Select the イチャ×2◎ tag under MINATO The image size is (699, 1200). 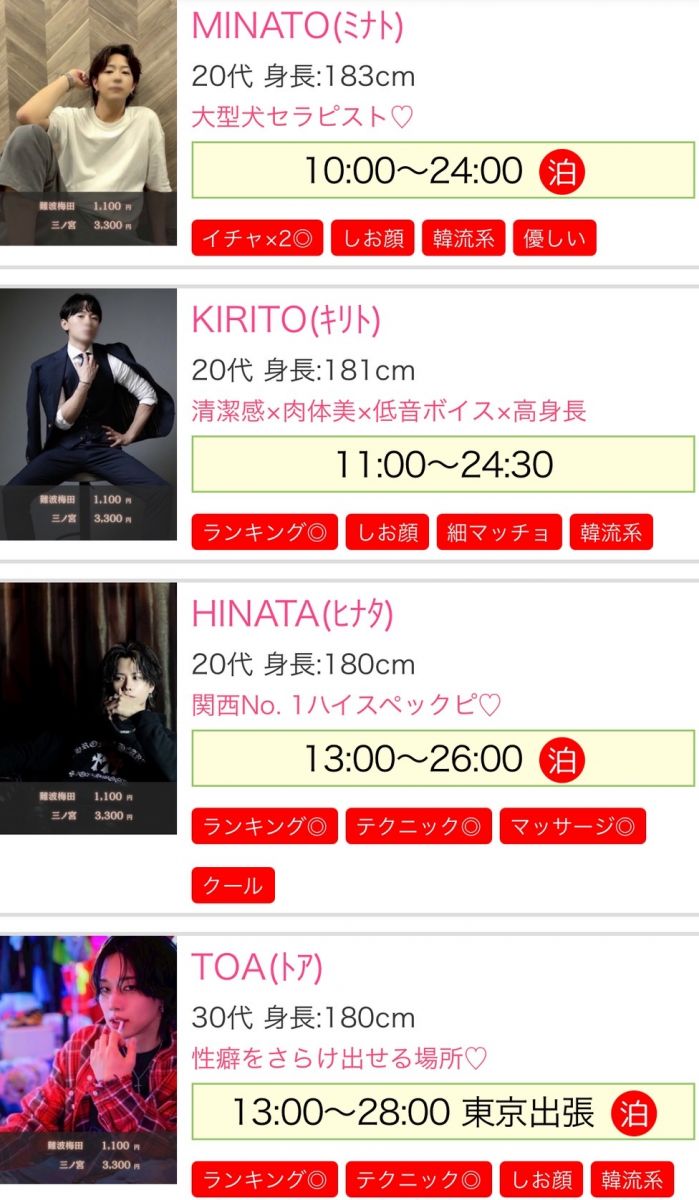tap(257, 239)
